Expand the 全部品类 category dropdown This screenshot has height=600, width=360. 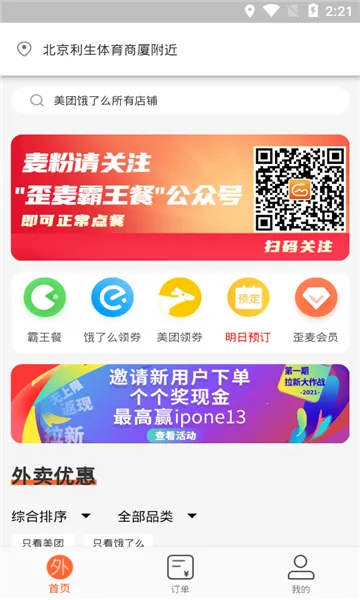(x=157, y=516)
